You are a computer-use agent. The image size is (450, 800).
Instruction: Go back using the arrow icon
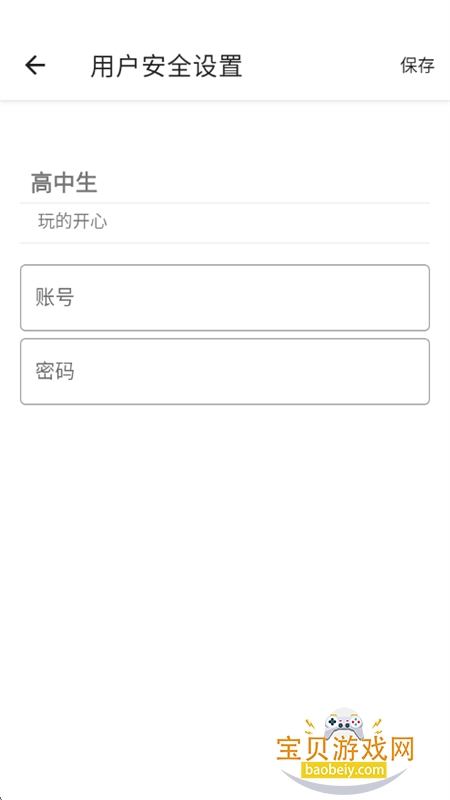tap(35, 65)
